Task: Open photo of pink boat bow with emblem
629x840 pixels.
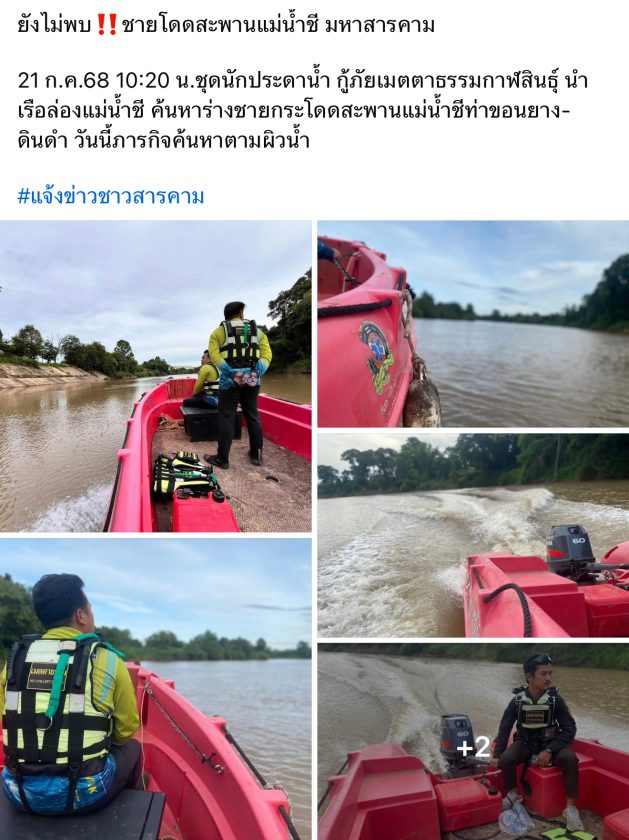Action: [x=473, y=324]
